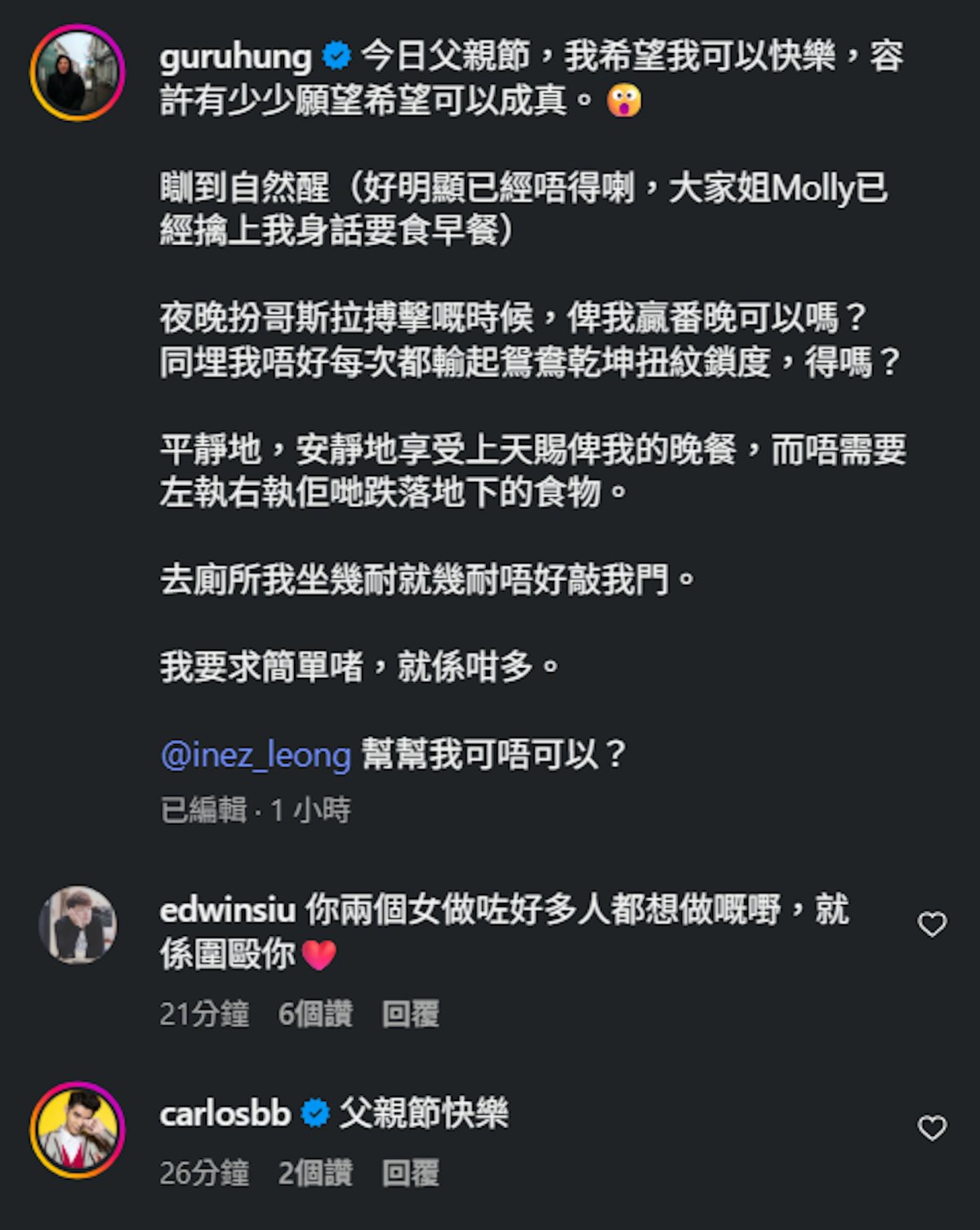See the 2 likes on carlosbb's comment
Image resolution: width=980 pixels, height=1230 pixels.
tap(315, 1173)
